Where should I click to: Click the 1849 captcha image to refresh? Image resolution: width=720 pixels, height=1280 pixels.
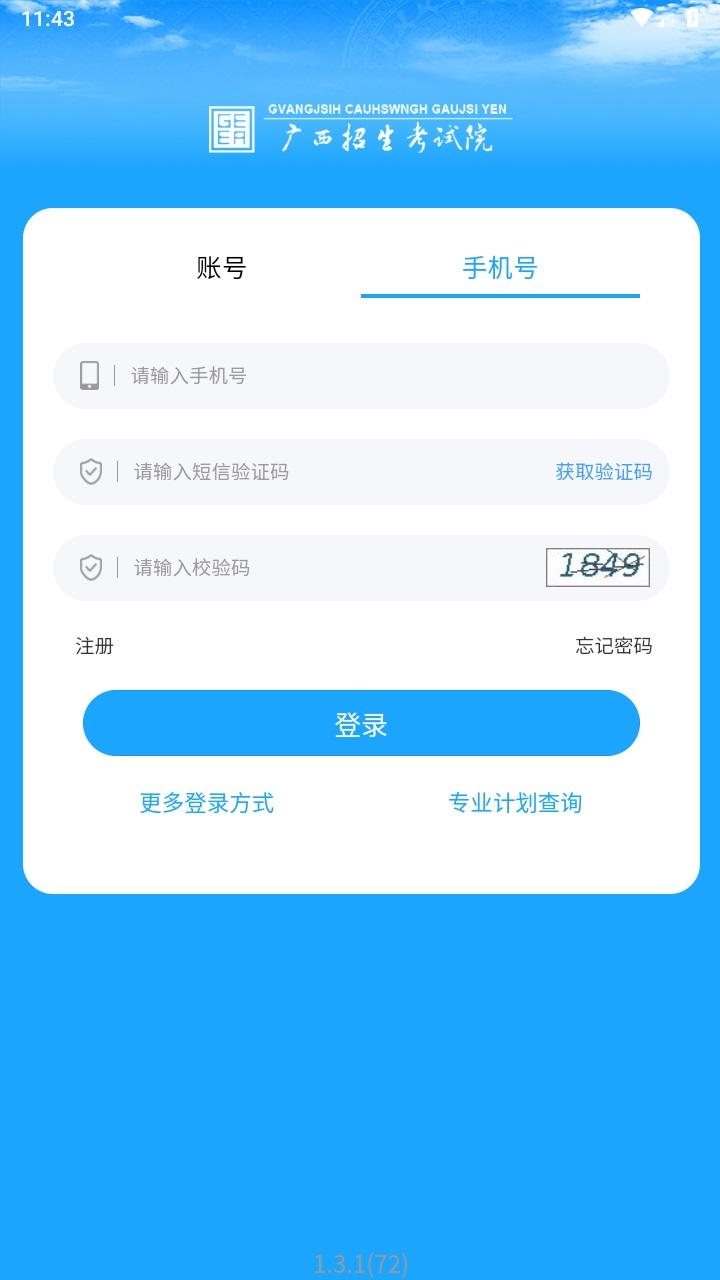click(x=598, y=567)
